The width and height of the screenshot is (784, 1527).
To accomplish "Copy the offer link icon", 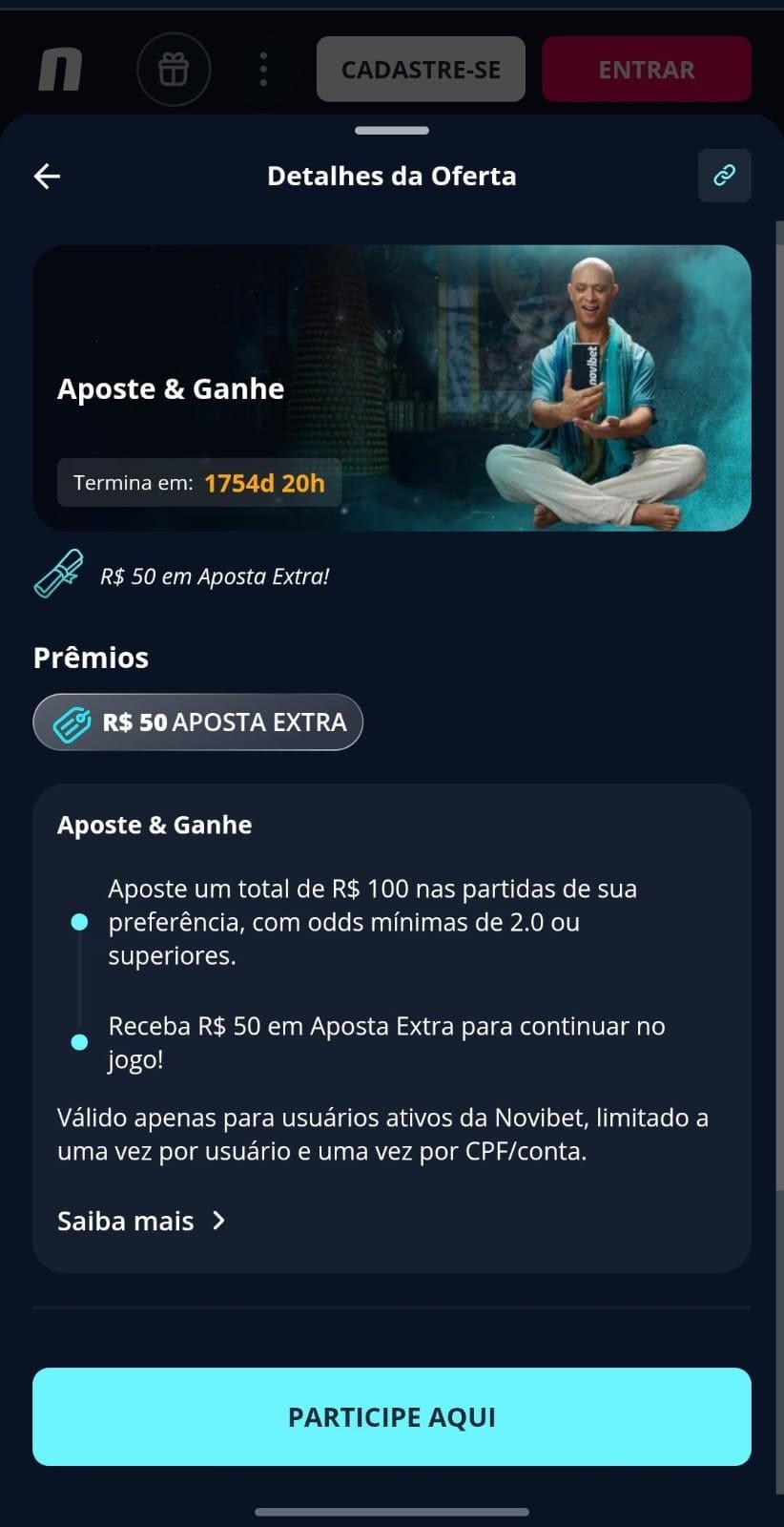I will point(724,176).
